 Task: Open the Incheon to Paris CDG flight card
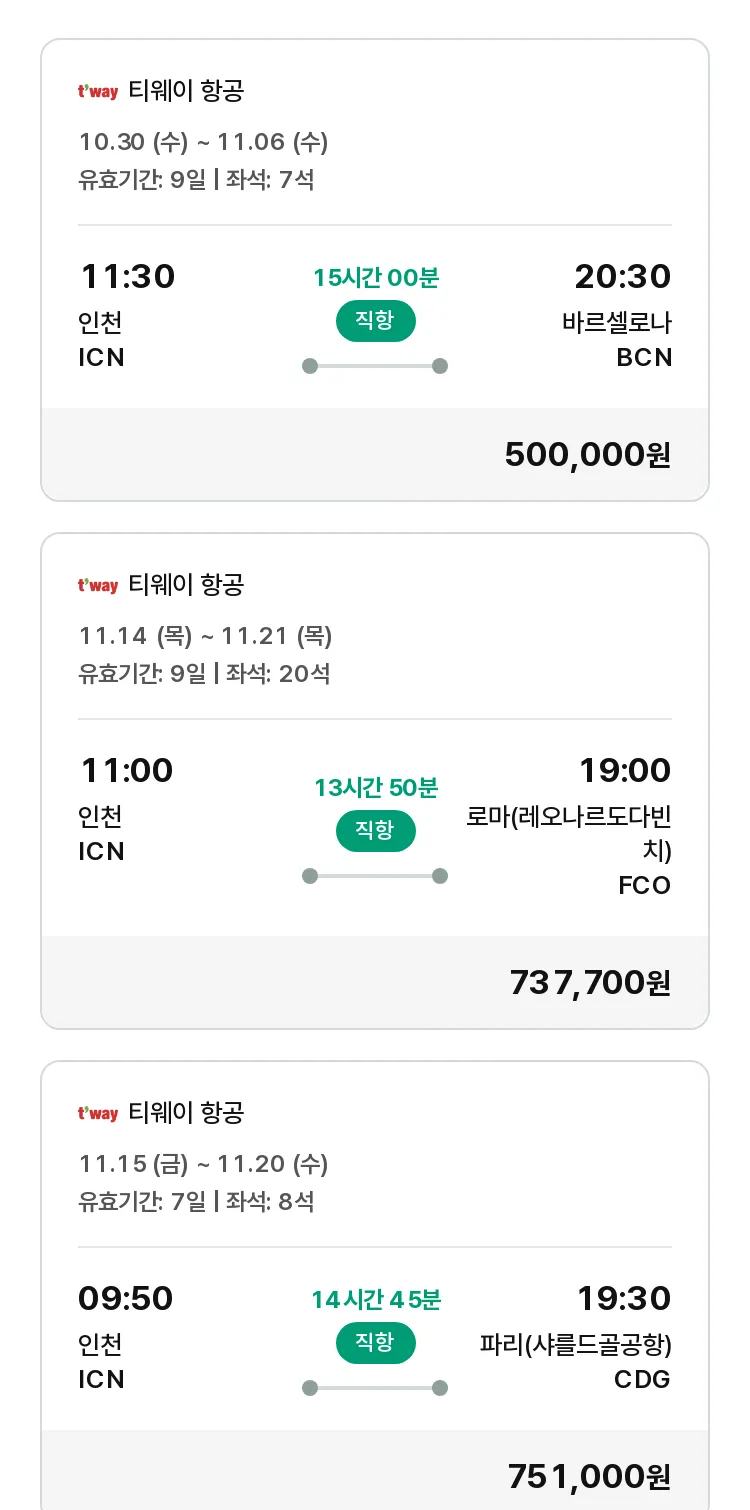[375, 1285]
